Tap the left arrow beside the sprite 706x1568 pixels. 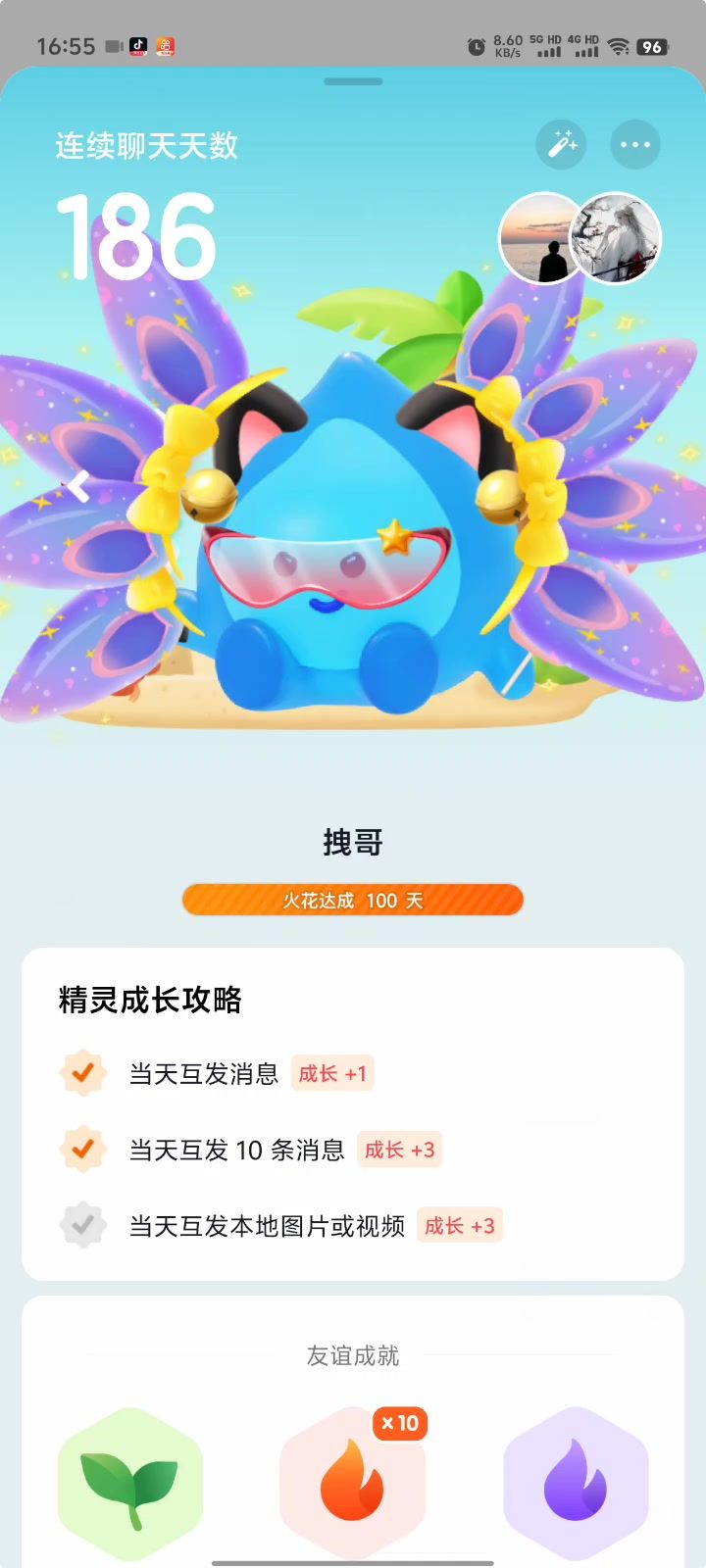click(x=78, y=486)
